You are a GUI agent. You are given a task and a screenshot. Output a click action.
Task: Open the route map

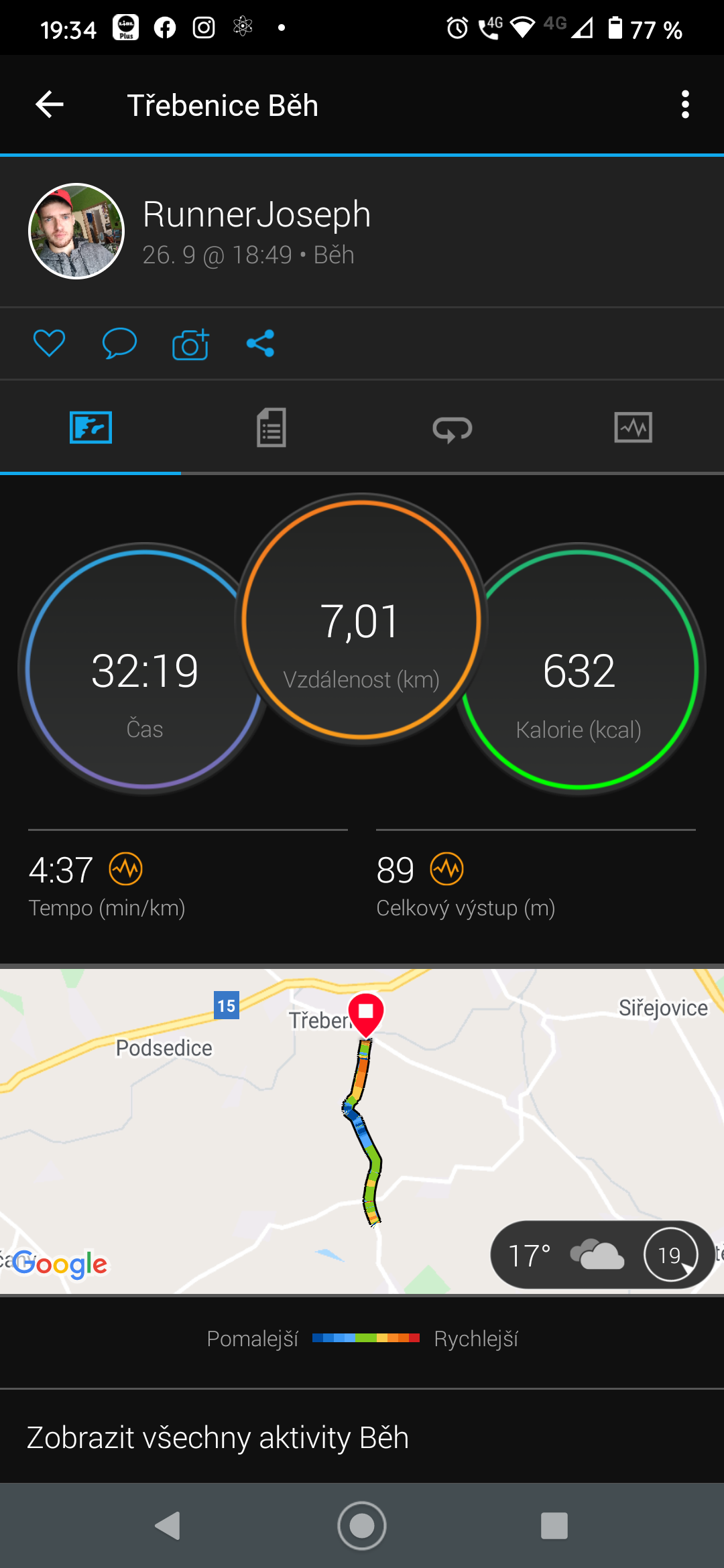point(362,1131)
